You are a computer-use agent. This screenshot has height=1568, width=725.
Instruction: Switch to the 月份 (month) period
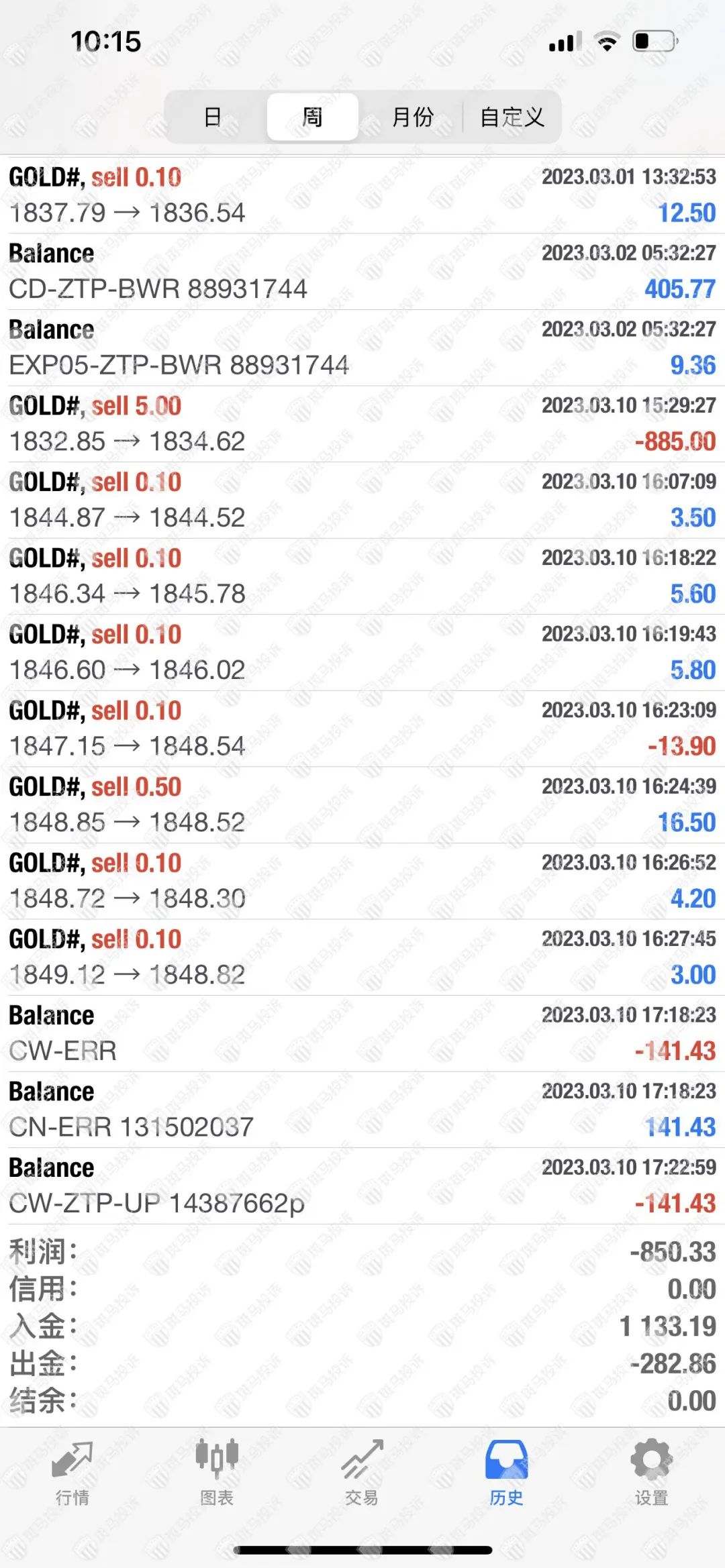tap(412, 117)
